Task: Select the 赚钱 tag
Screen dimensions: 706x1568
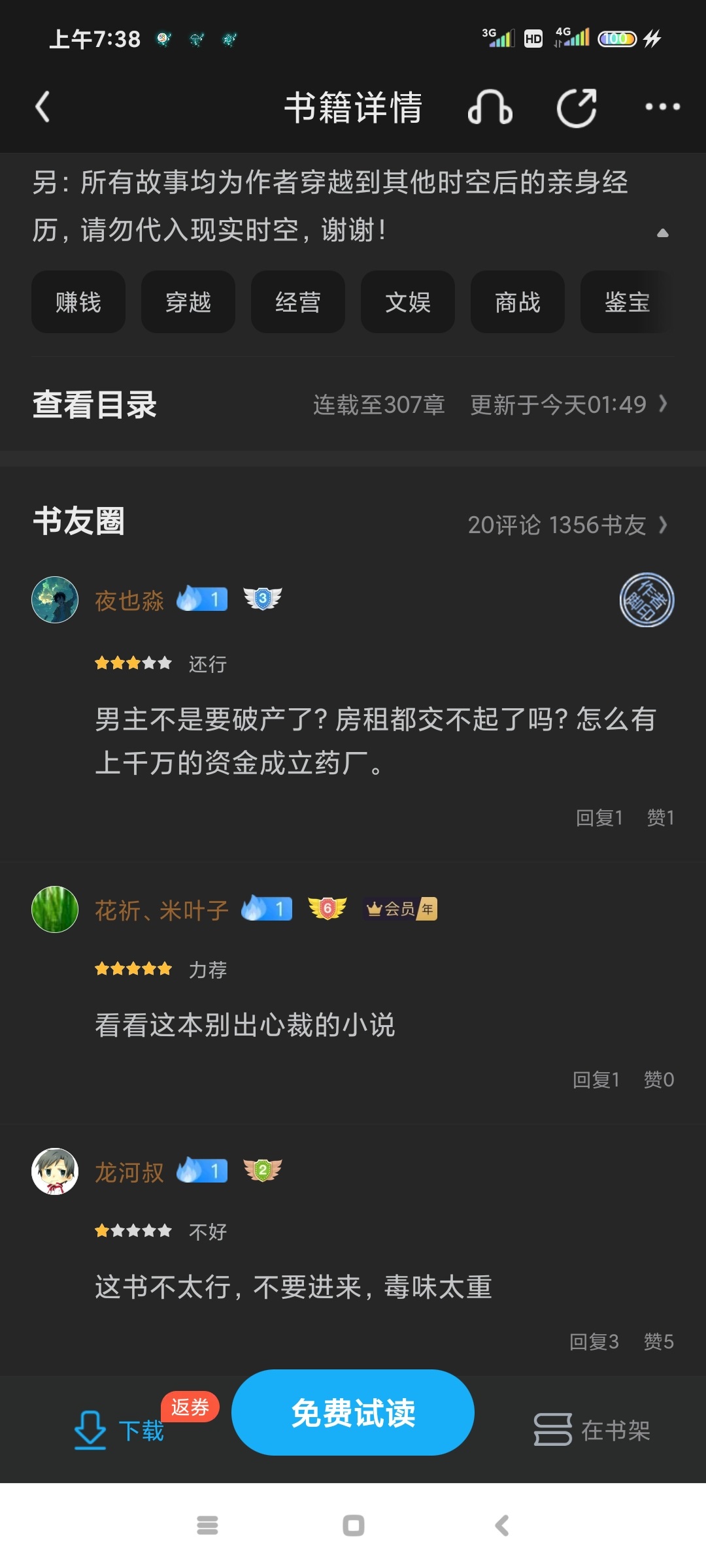Action: click(x=78, y=302)
